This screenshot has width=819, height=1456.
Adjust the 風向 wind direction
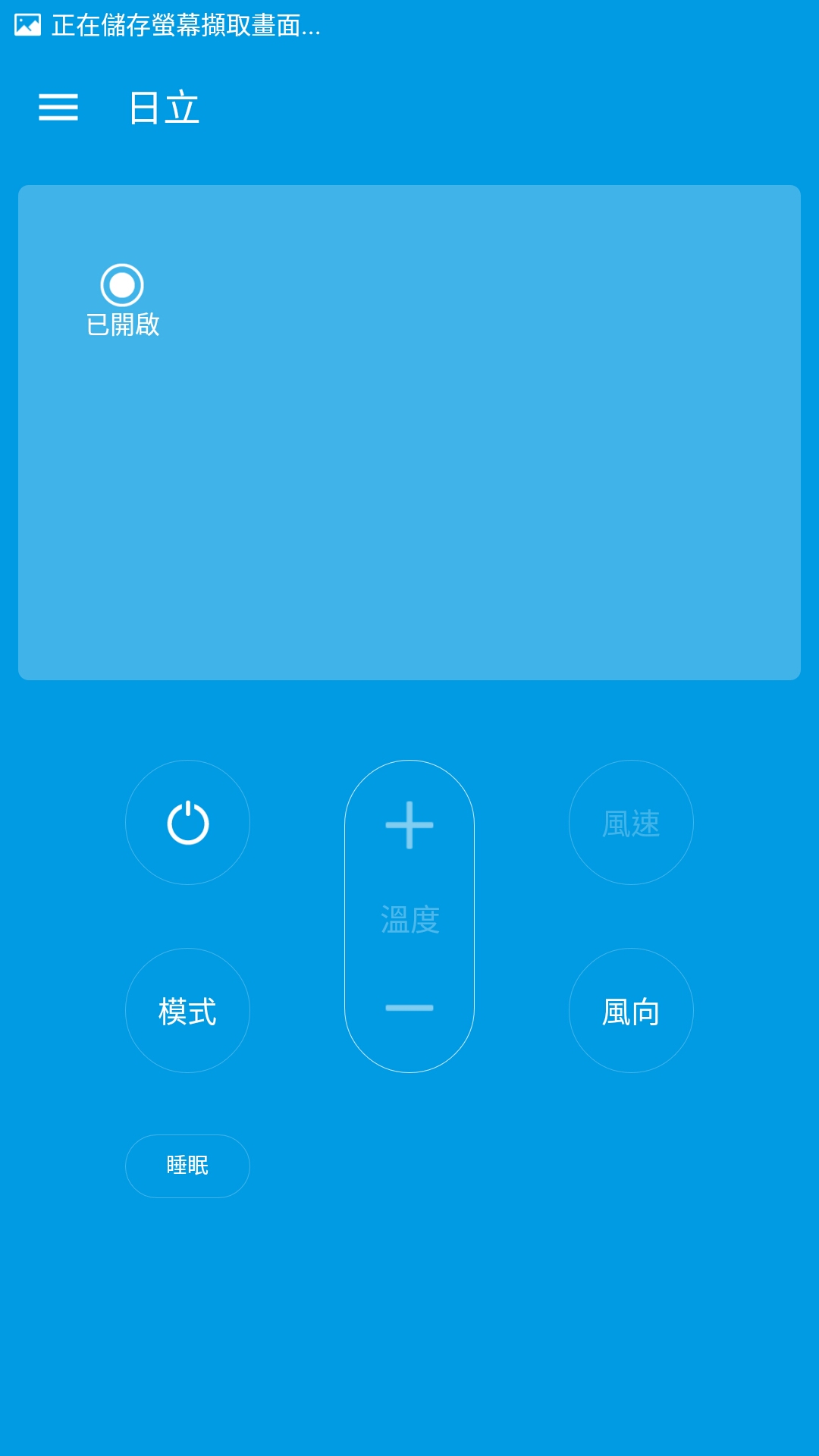[x=631, y=1010]
